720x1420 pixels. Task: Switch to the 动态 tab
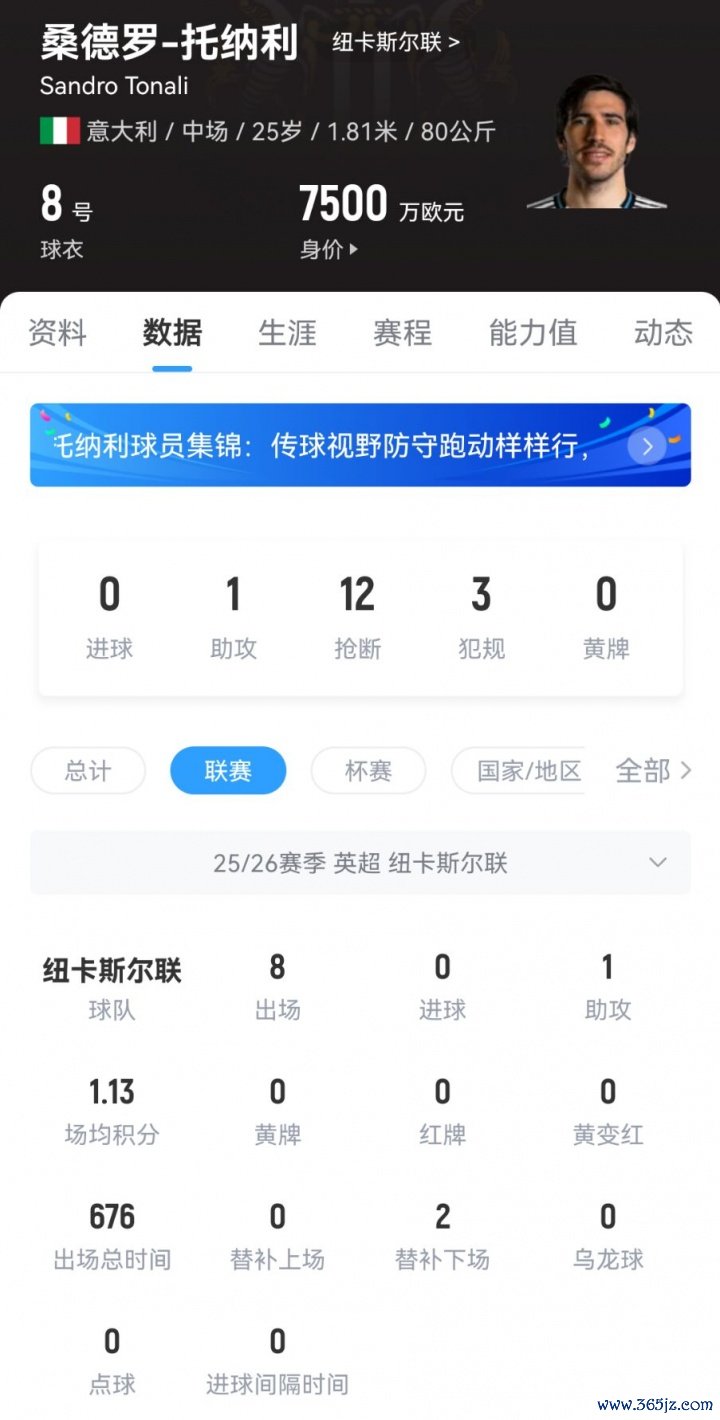pos(662,333)
